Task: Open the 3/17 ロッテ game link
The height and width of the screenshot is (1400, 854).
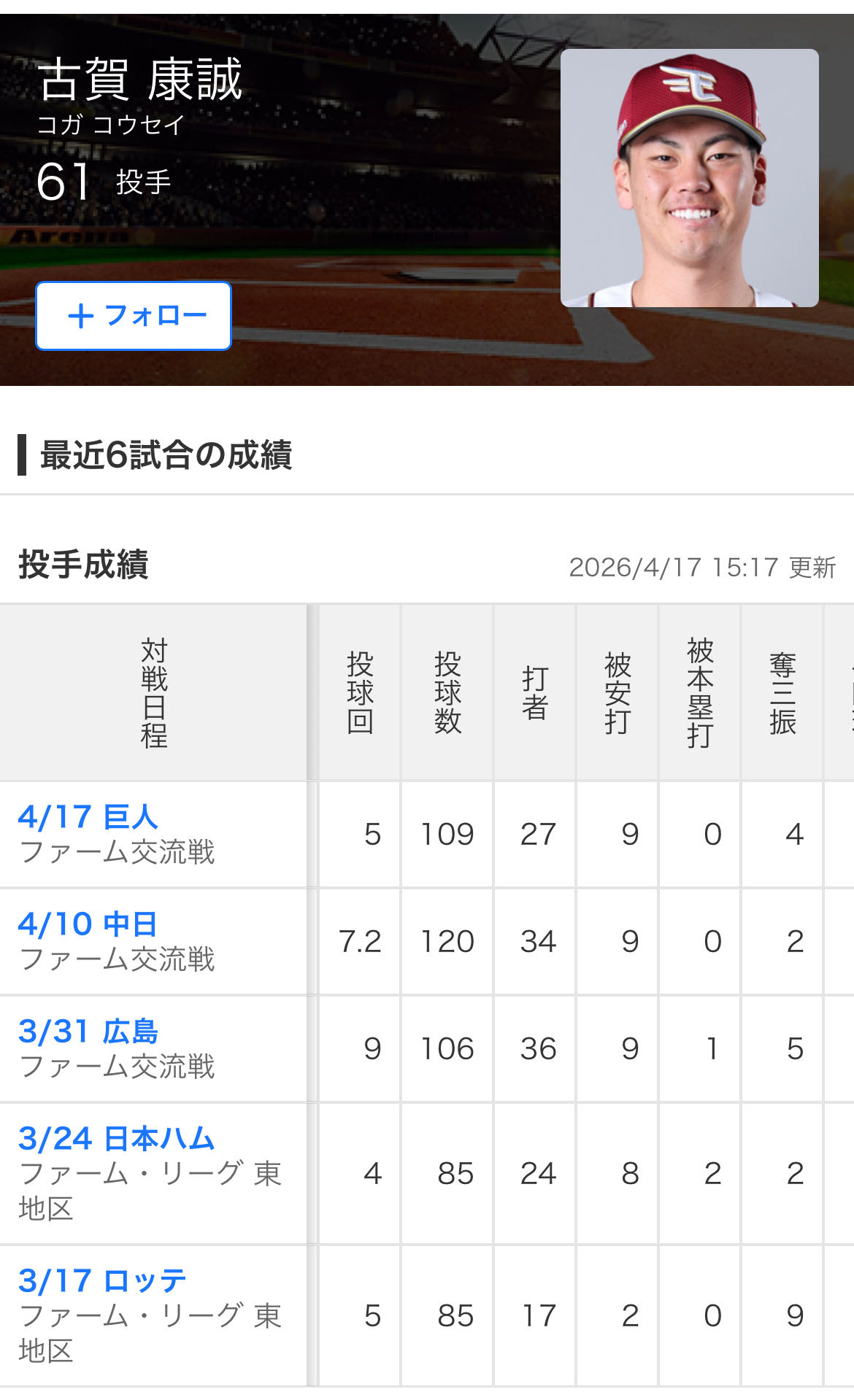Action: (102, 1281)
